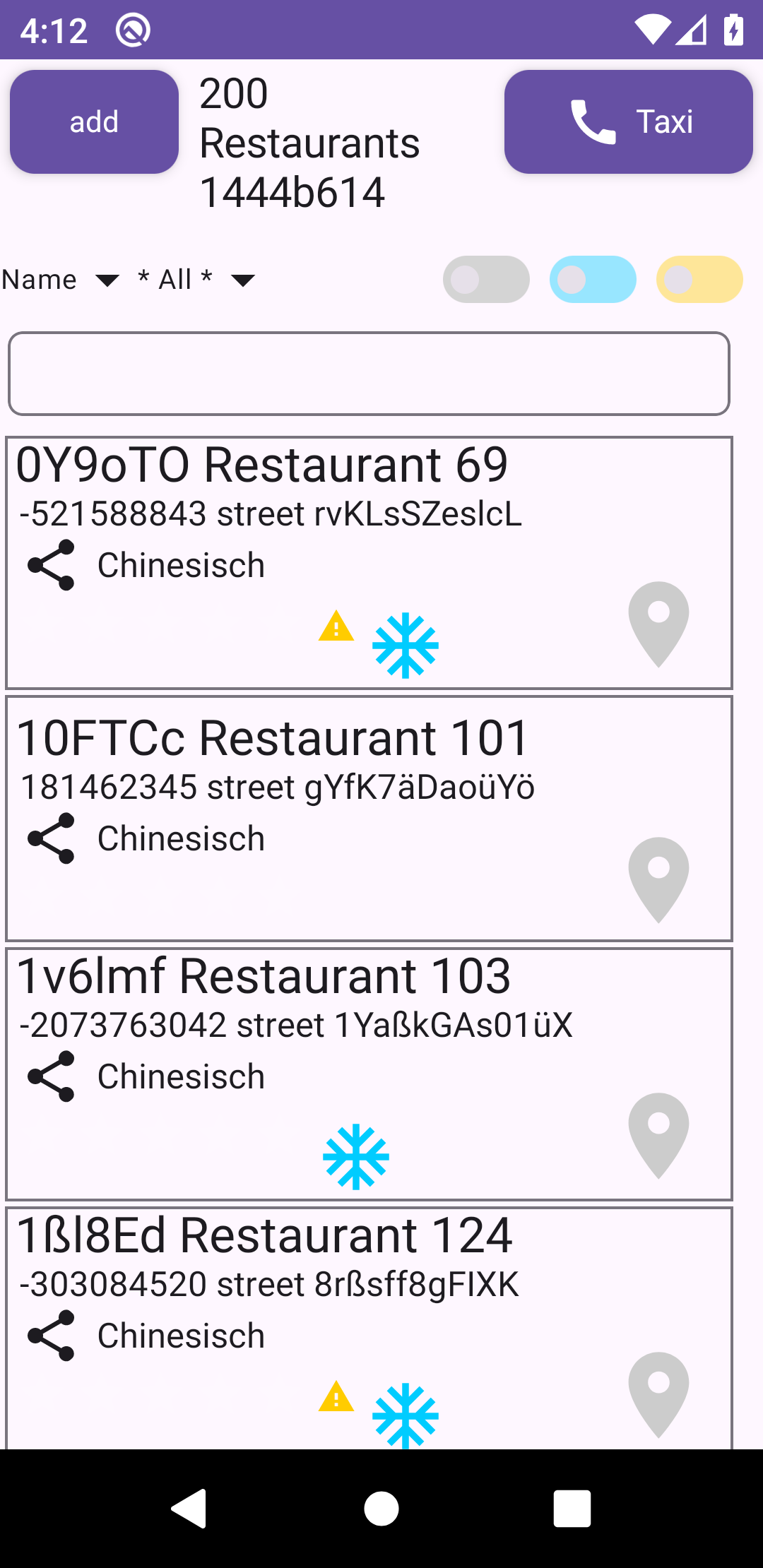Screen dimensions: 763x1568
Task: Show map location for 1ßl8Ed Restaurant 124
Action: pos(658,1395)
